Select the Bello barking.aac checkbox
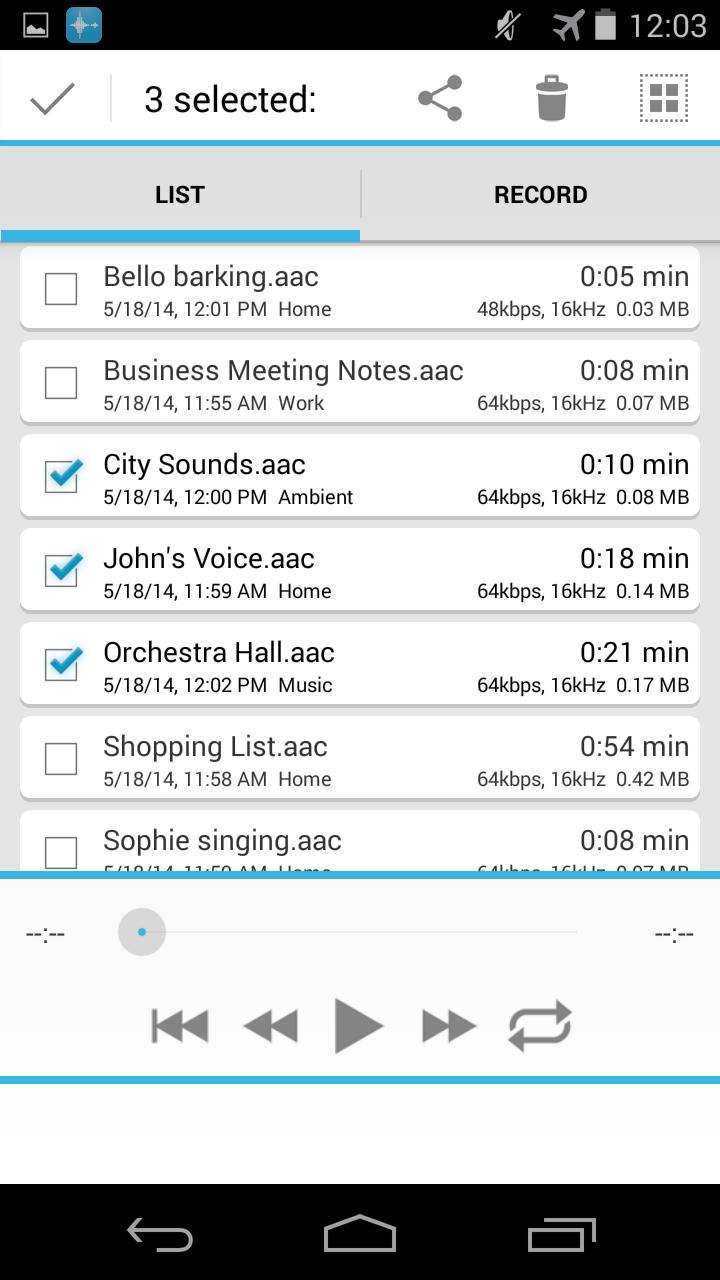 click(x=61, y=289)
